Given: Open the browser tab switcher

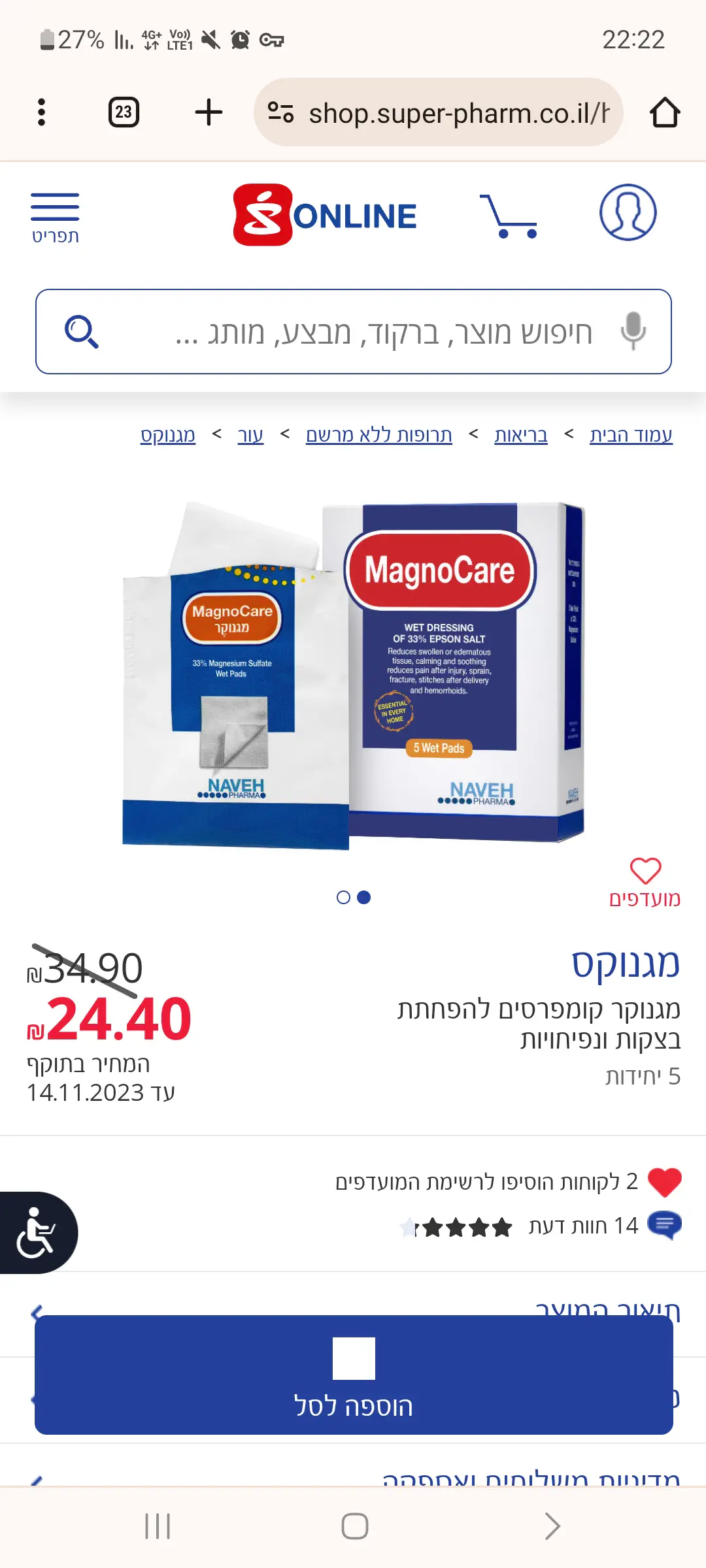Looking at the screenshot, I should tap(124, 112).
